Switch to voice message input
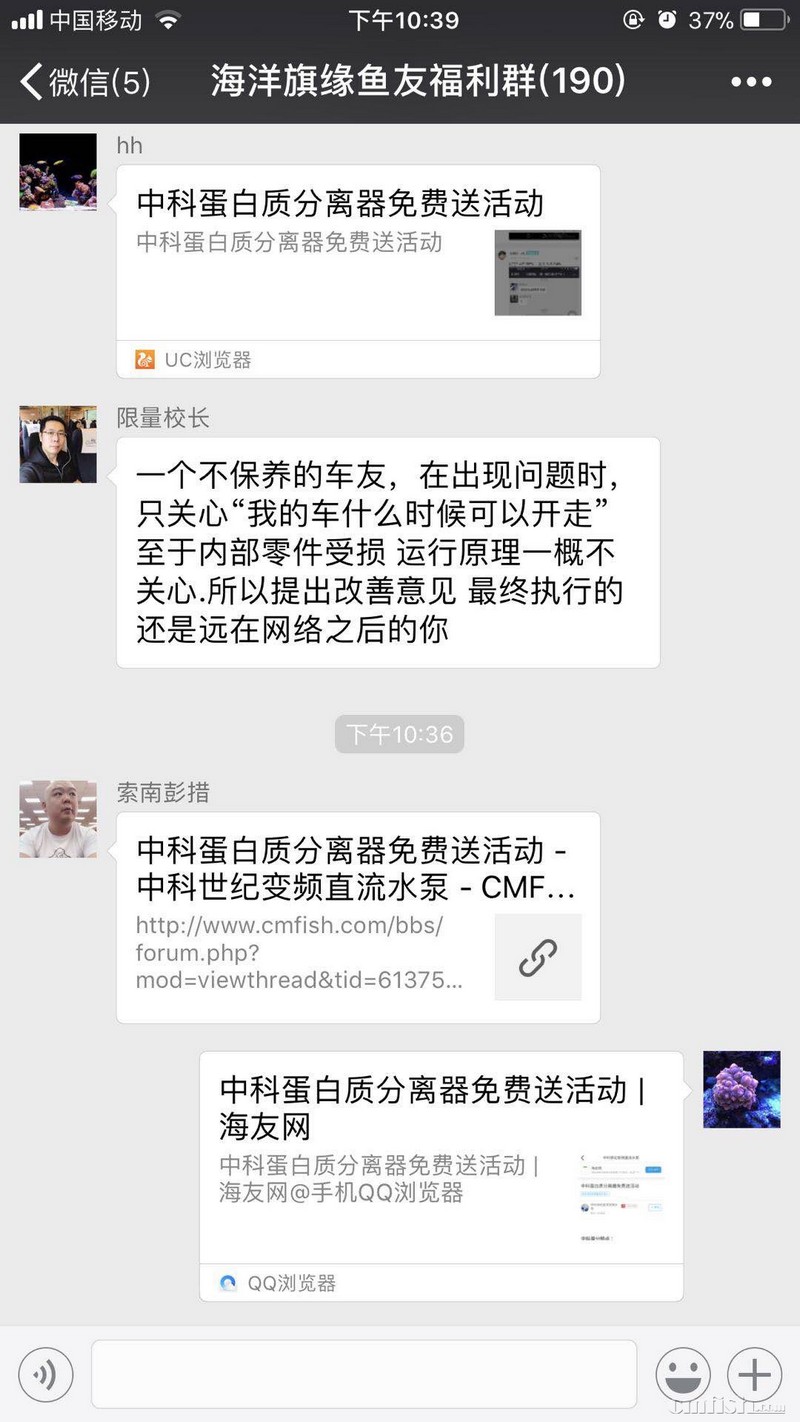Viewport: 800px width, 1422px height. (x=46, y=1374)
